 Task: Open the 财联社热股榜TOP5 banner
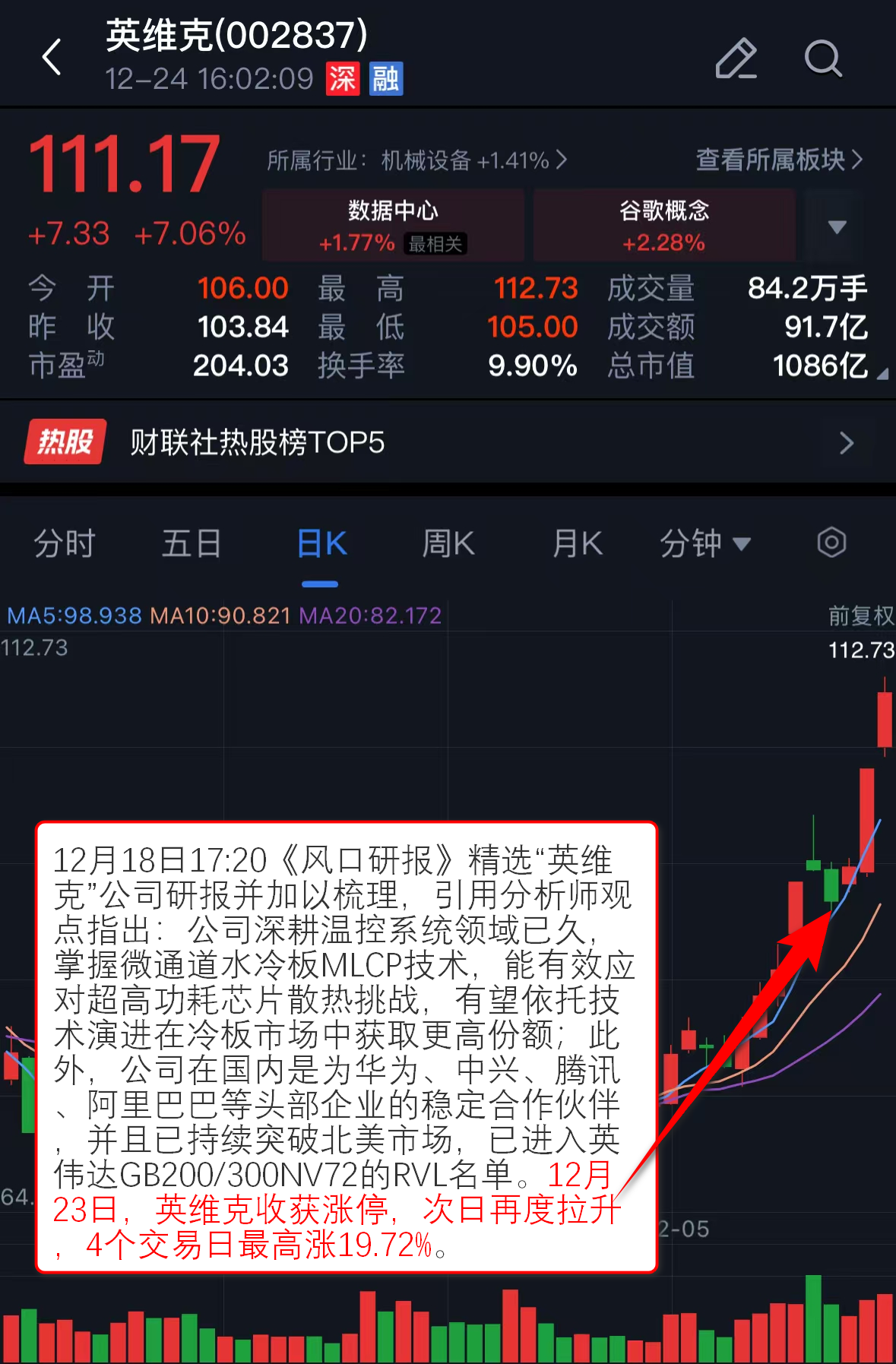point(448,442)
